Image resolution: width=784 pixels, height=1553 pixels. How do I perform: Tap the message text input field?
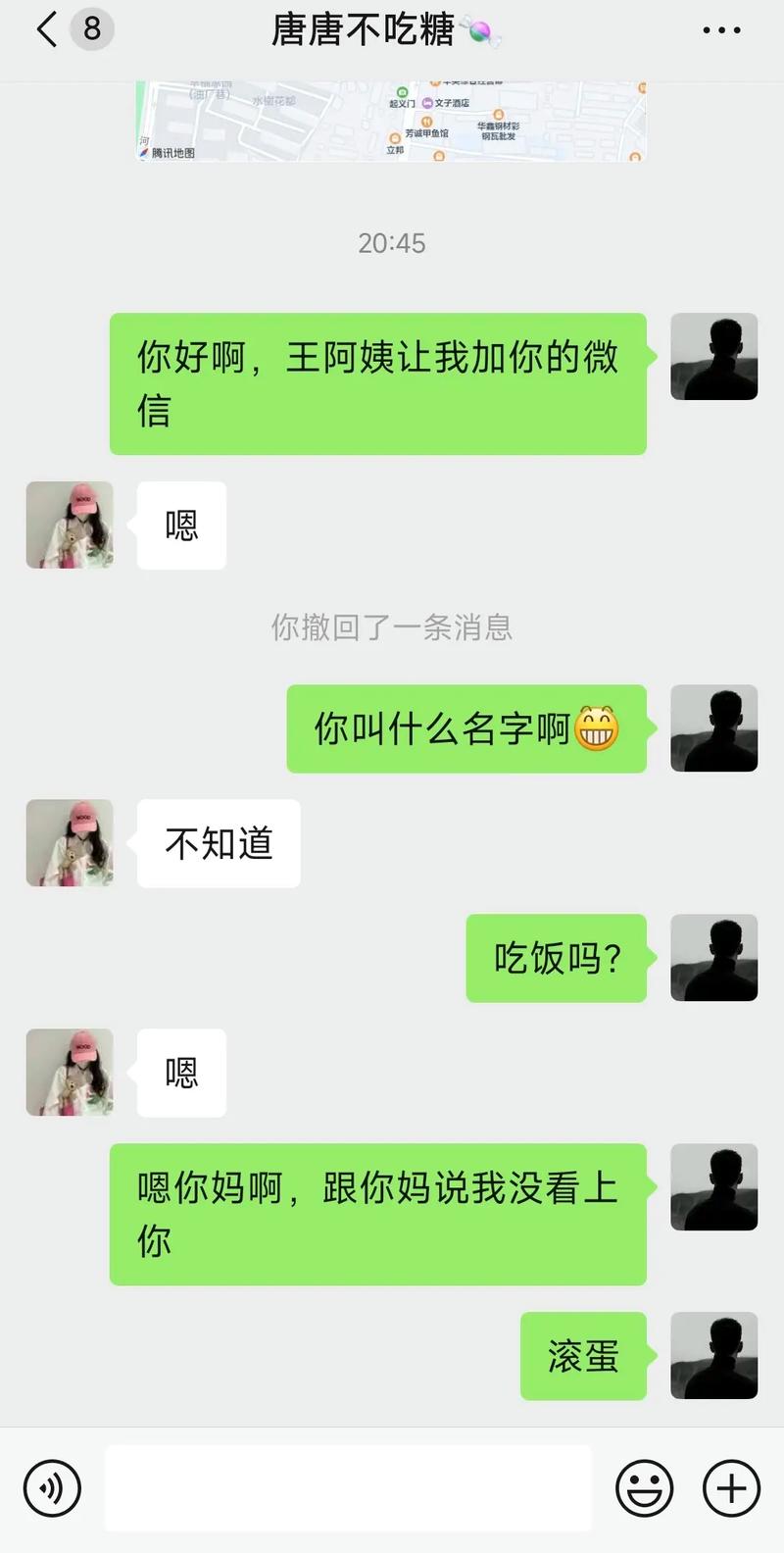[348, 1488]
